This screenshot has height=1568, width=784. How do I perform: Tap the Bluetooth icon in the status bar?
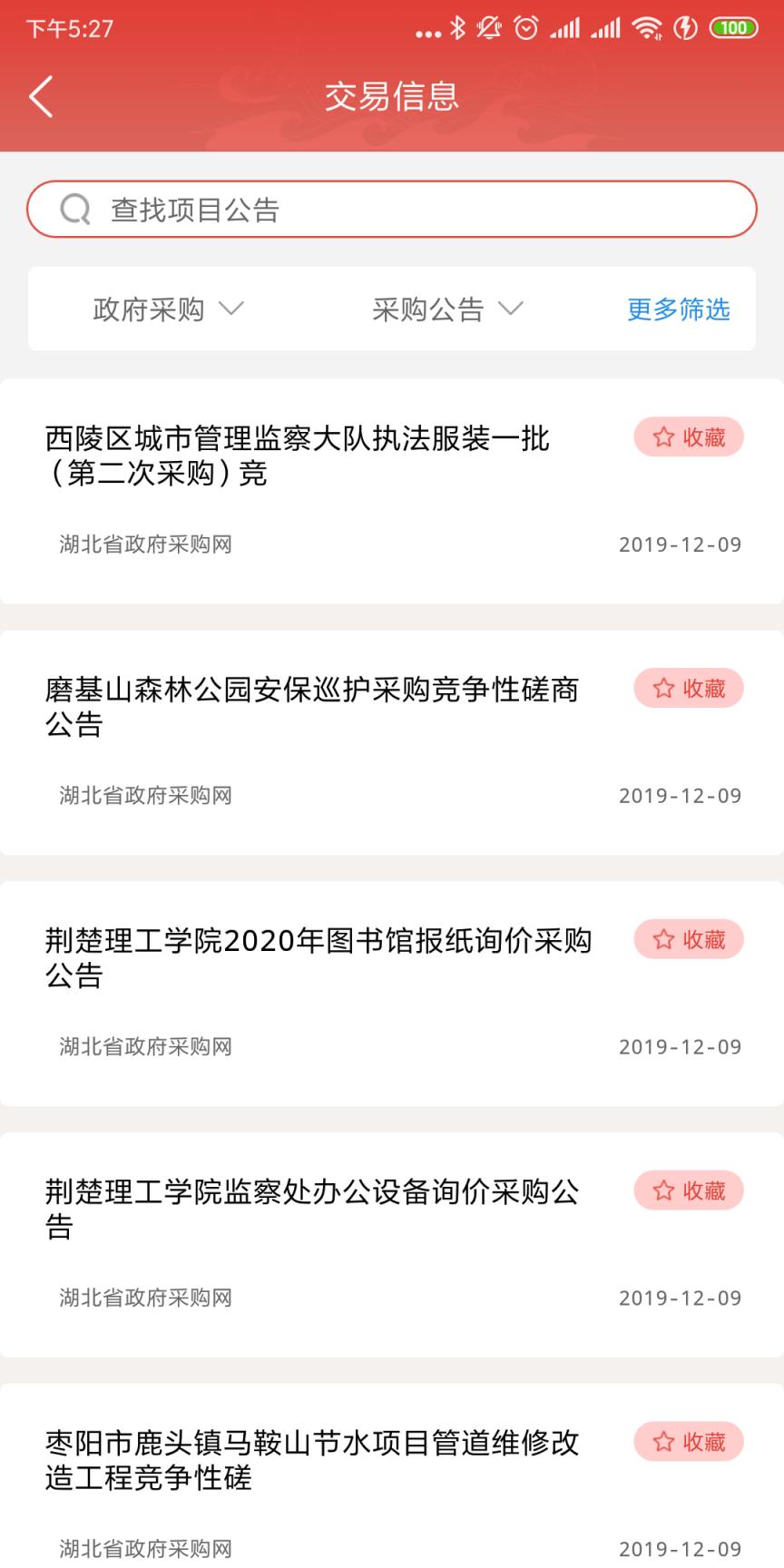click(457, 28)
